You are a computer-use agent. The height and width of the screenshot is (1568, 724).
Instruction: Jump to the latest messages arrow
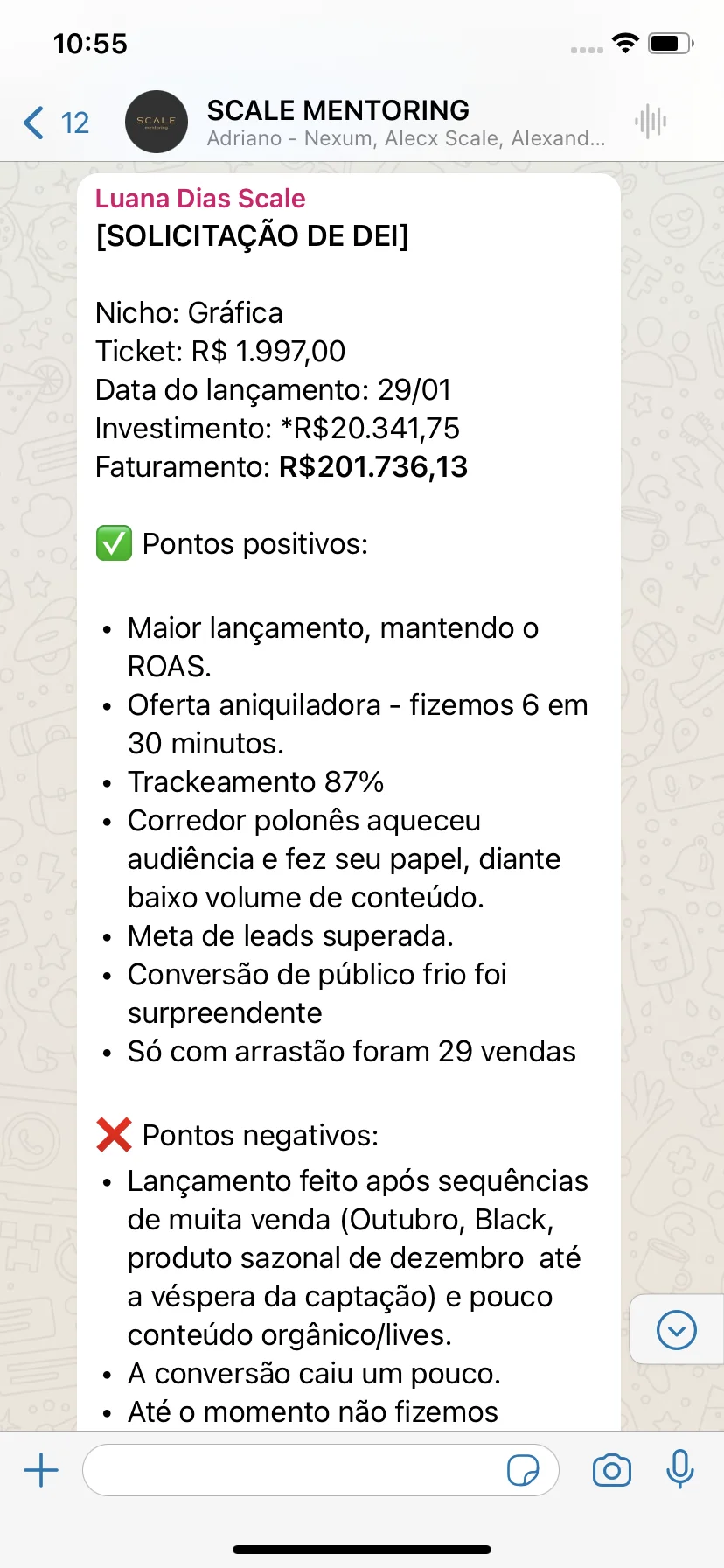[x=676, y=1330]
